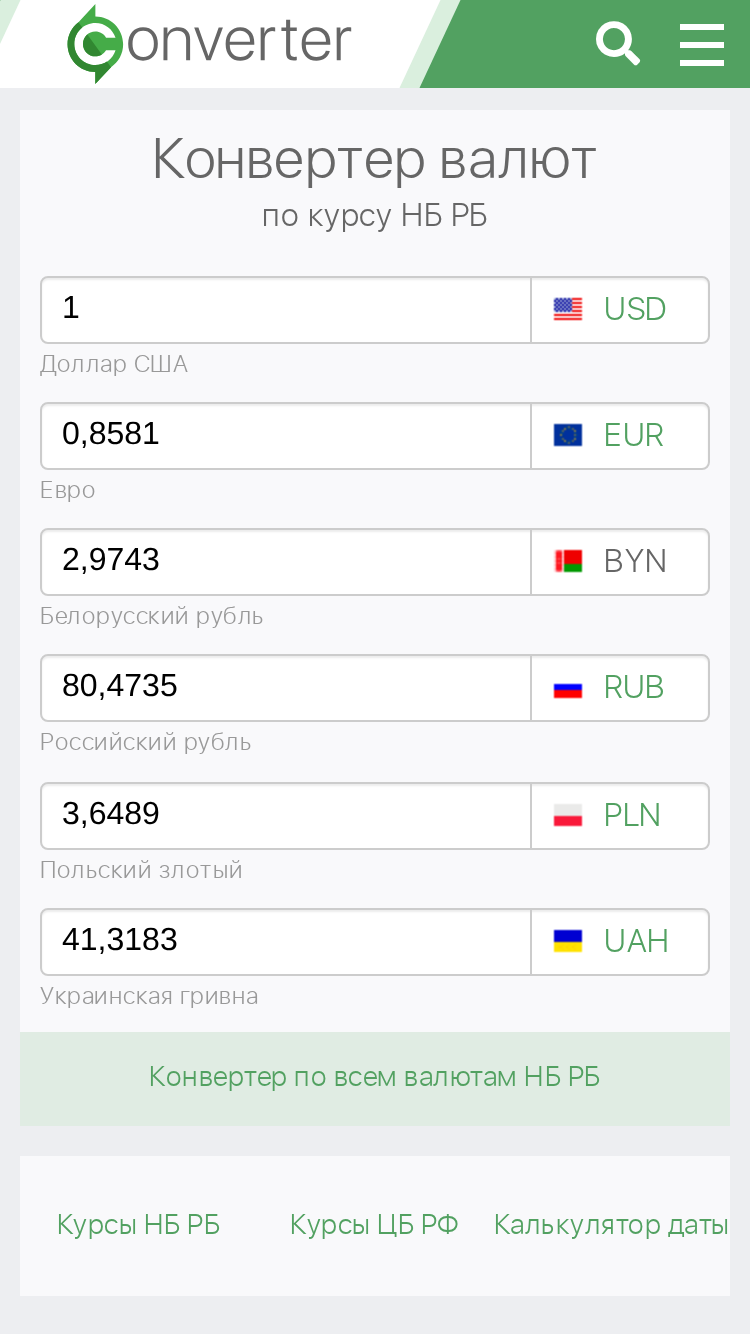This screenshot has width=750, height=1334.
Task: Edit the US dollar amount field
Action: coord(286,310)
